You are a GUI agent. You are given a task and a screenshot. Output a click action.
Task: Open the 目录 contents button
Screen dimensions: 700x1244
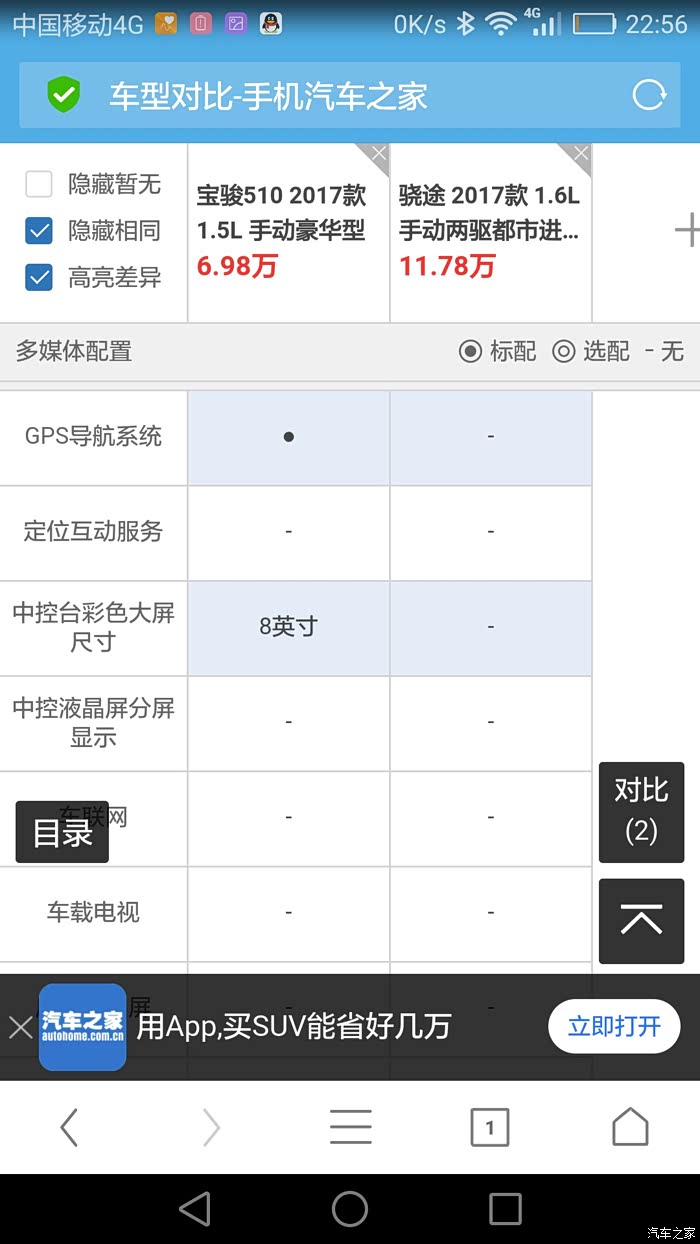point(62,832)
